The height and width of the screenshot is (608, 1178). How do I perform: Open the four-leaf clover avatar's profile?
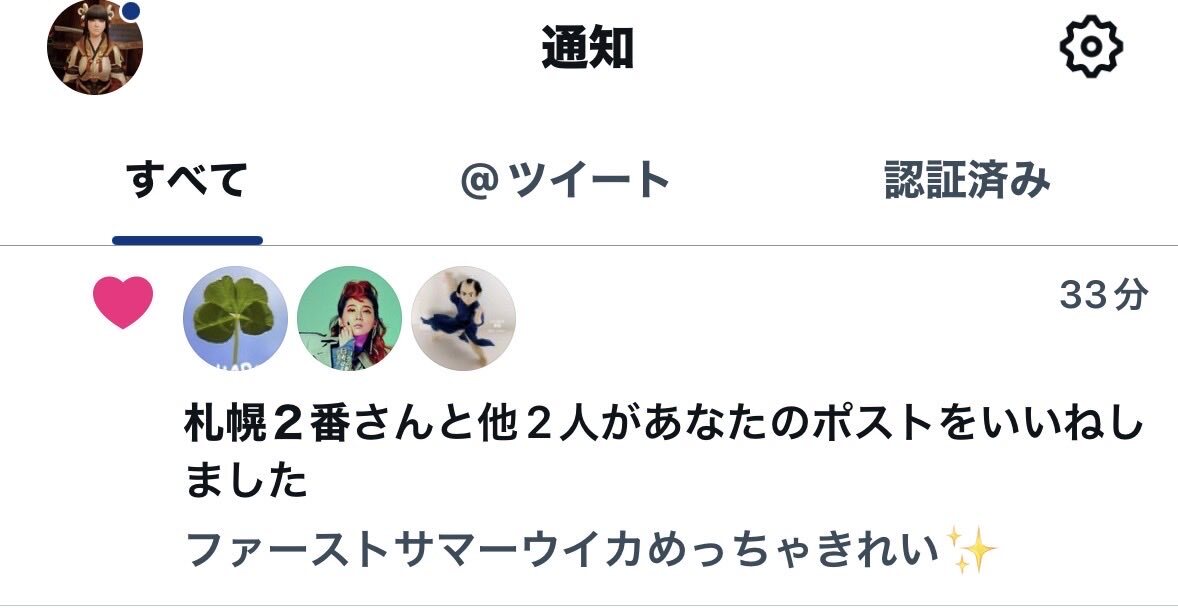(x=235, y=318)
